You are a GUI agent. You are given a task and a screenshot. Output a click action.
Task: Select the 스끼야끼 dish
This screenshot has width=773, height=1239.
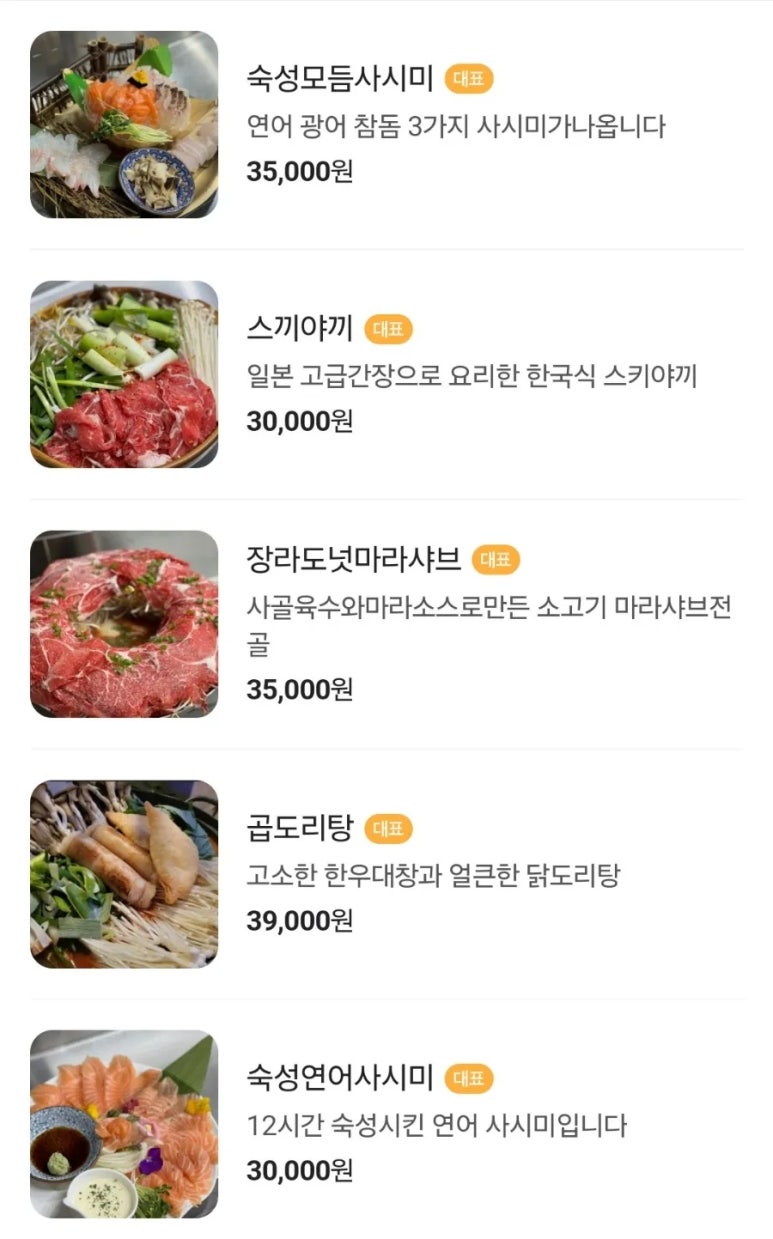pyautogui.click(x=299, y=329)
